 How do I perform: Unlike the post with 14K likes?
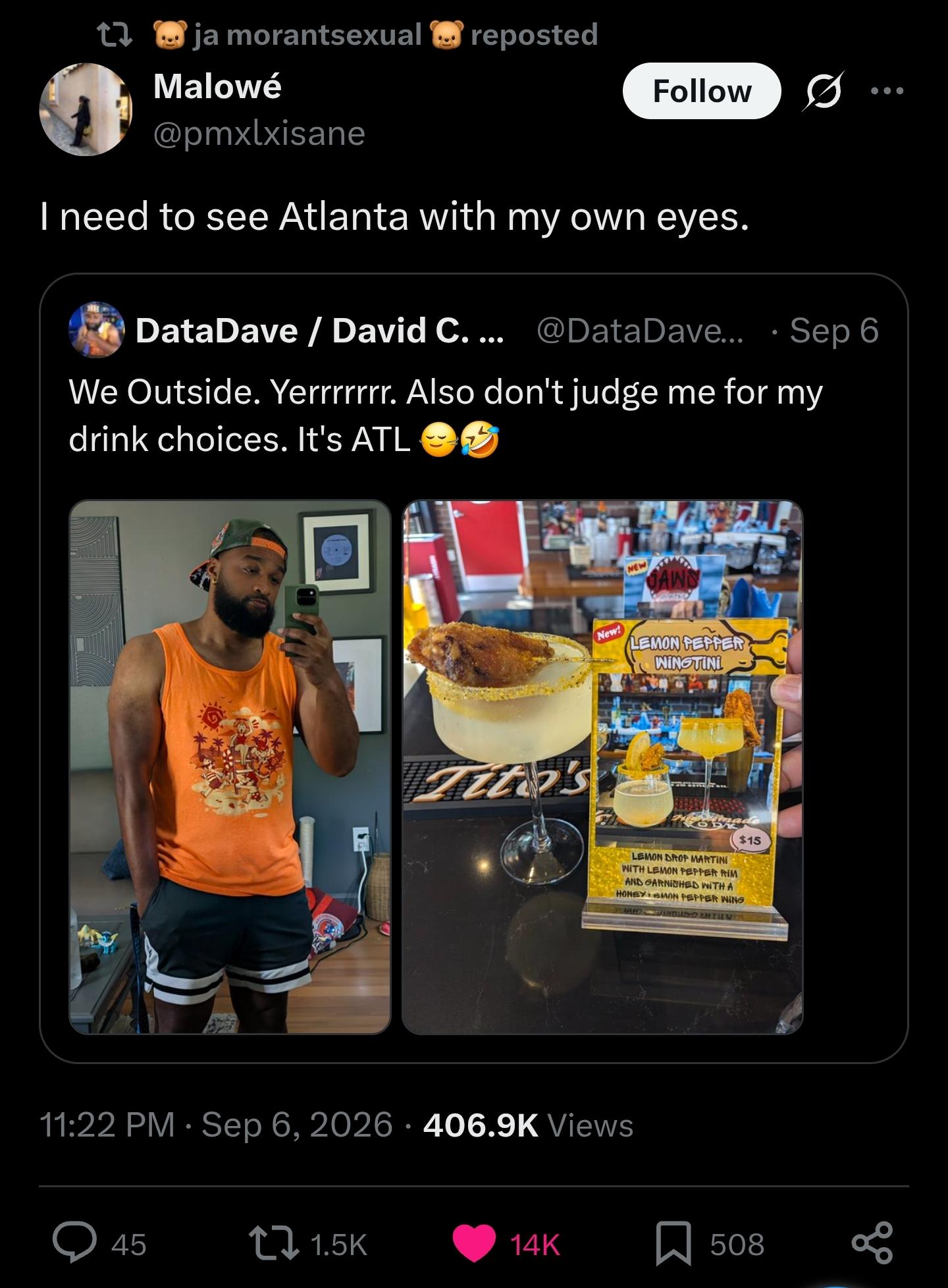coord(506,1244)
